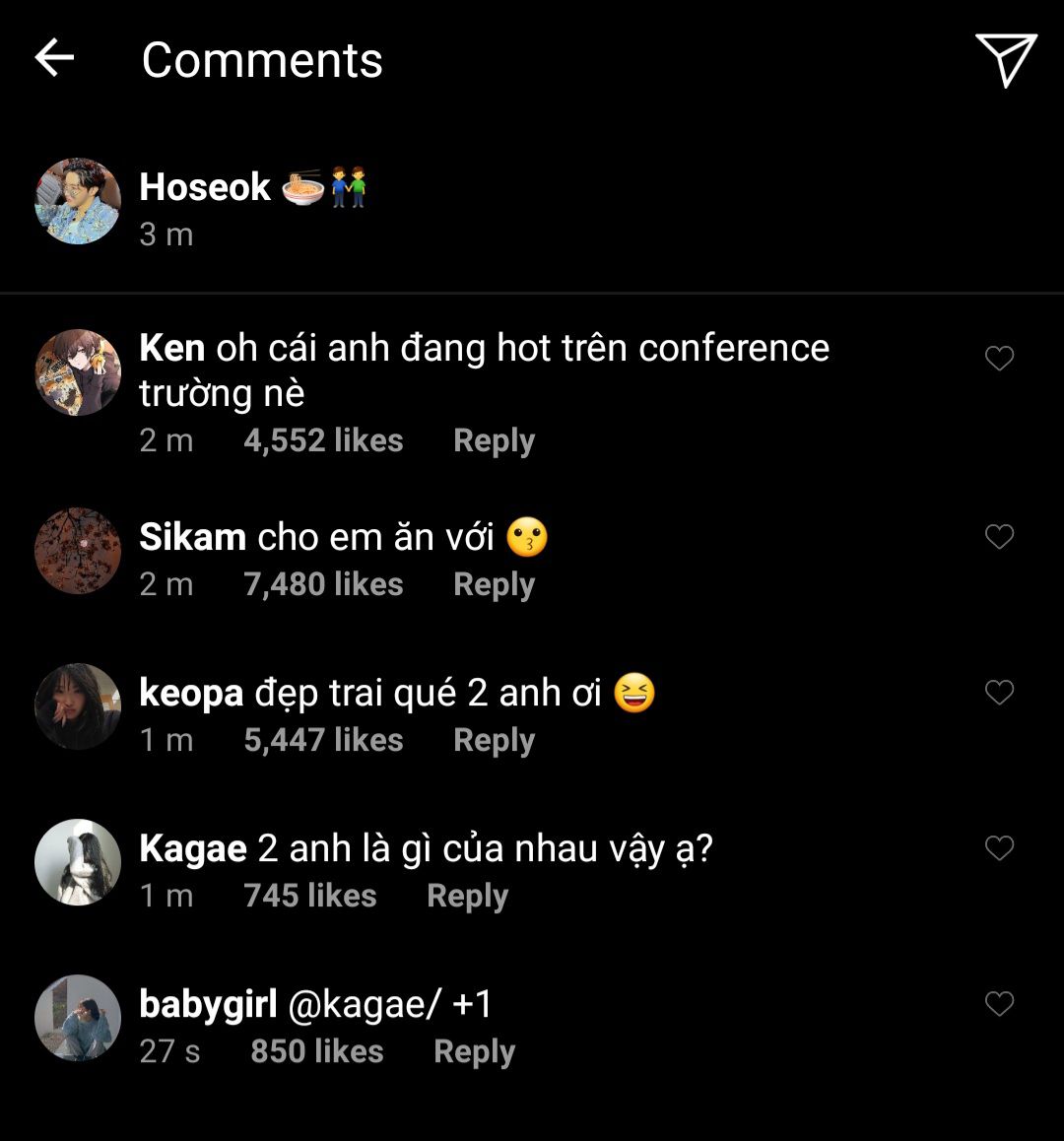Like Sikam's comment
Screen dimensions: 1064x1141
pyautogui.click(x=999, y=537)
